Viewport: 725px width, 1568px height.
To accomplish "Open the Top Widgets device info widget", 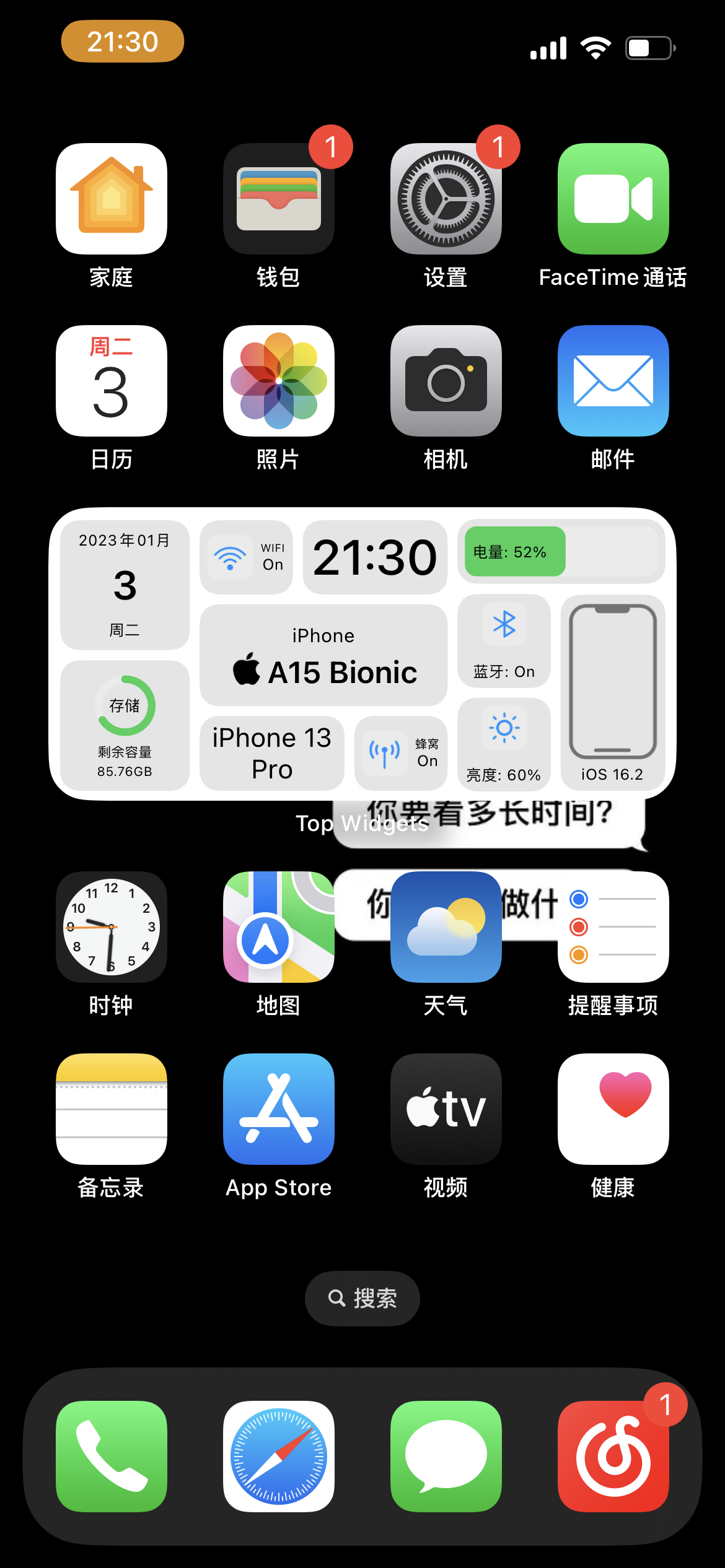I will (362, 654).
